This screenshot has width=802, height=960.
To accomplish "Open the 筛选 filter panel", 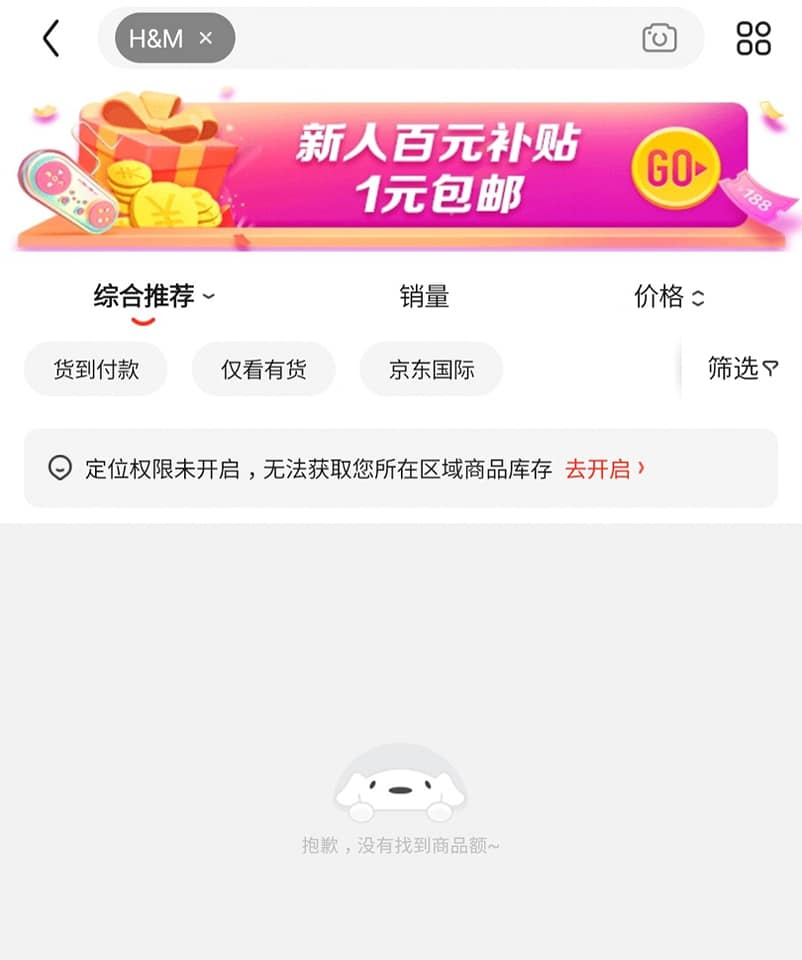I will pyautogui.click(x=741, y=369).
